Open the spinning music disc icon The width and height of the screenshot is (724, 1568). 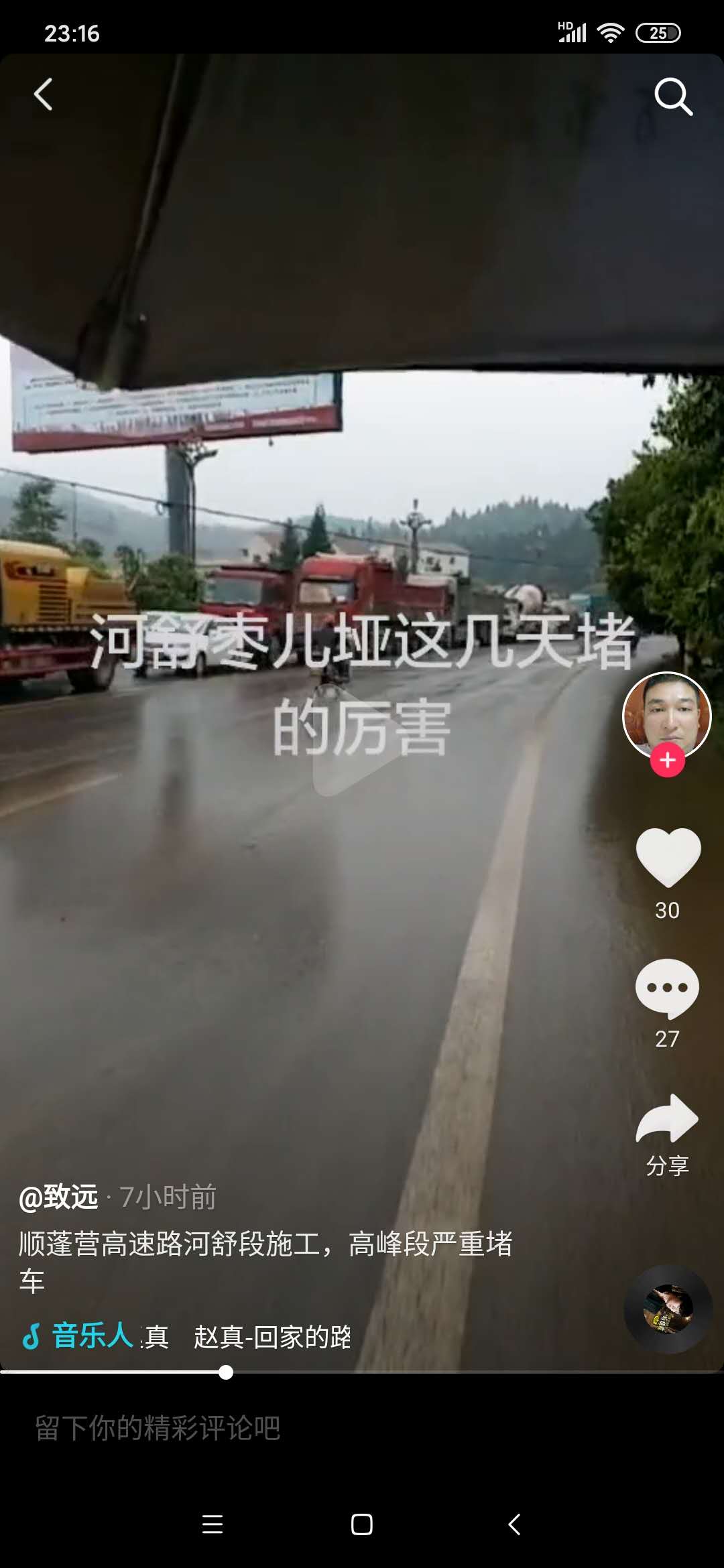pos(668,1309)
